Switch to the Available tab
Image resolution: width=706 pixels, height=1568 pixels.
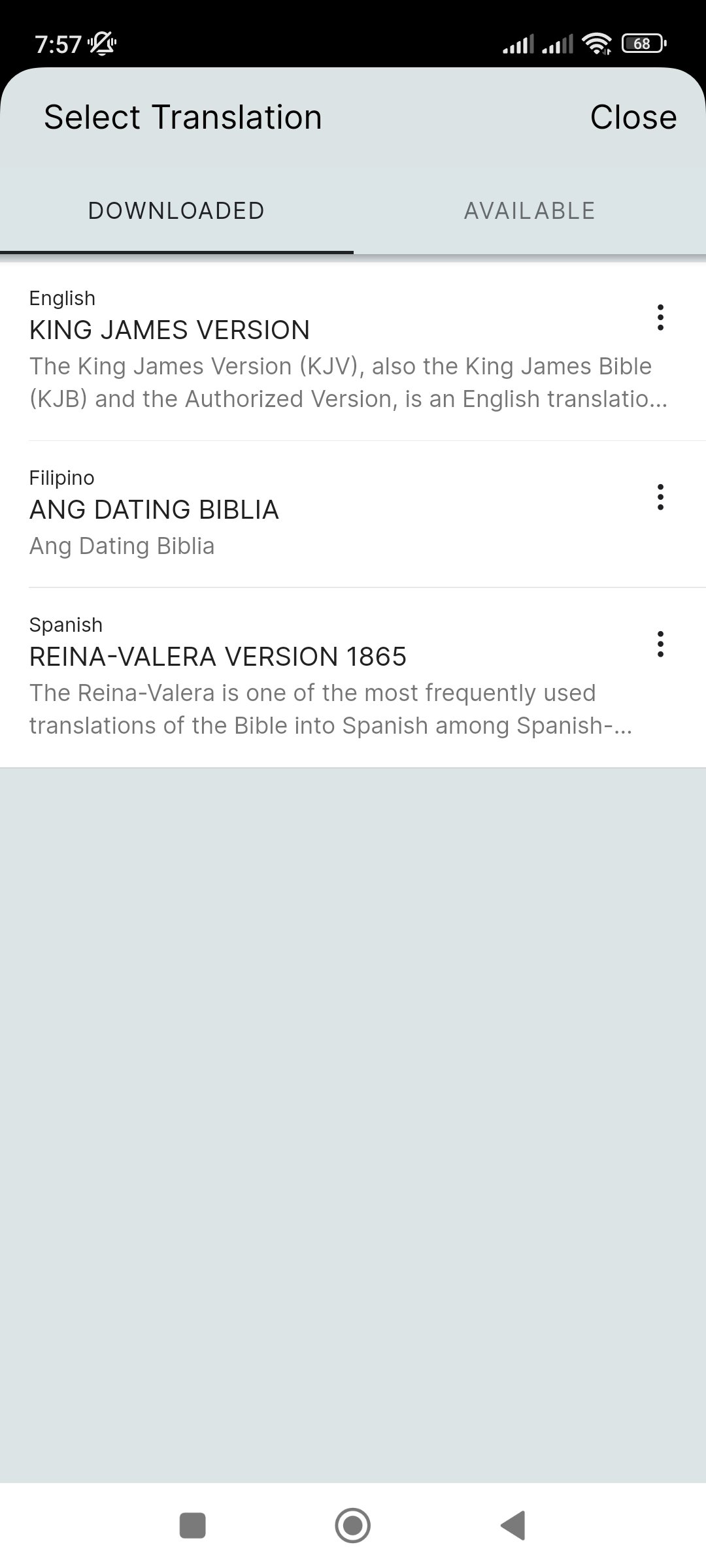(x=529, y=211)
